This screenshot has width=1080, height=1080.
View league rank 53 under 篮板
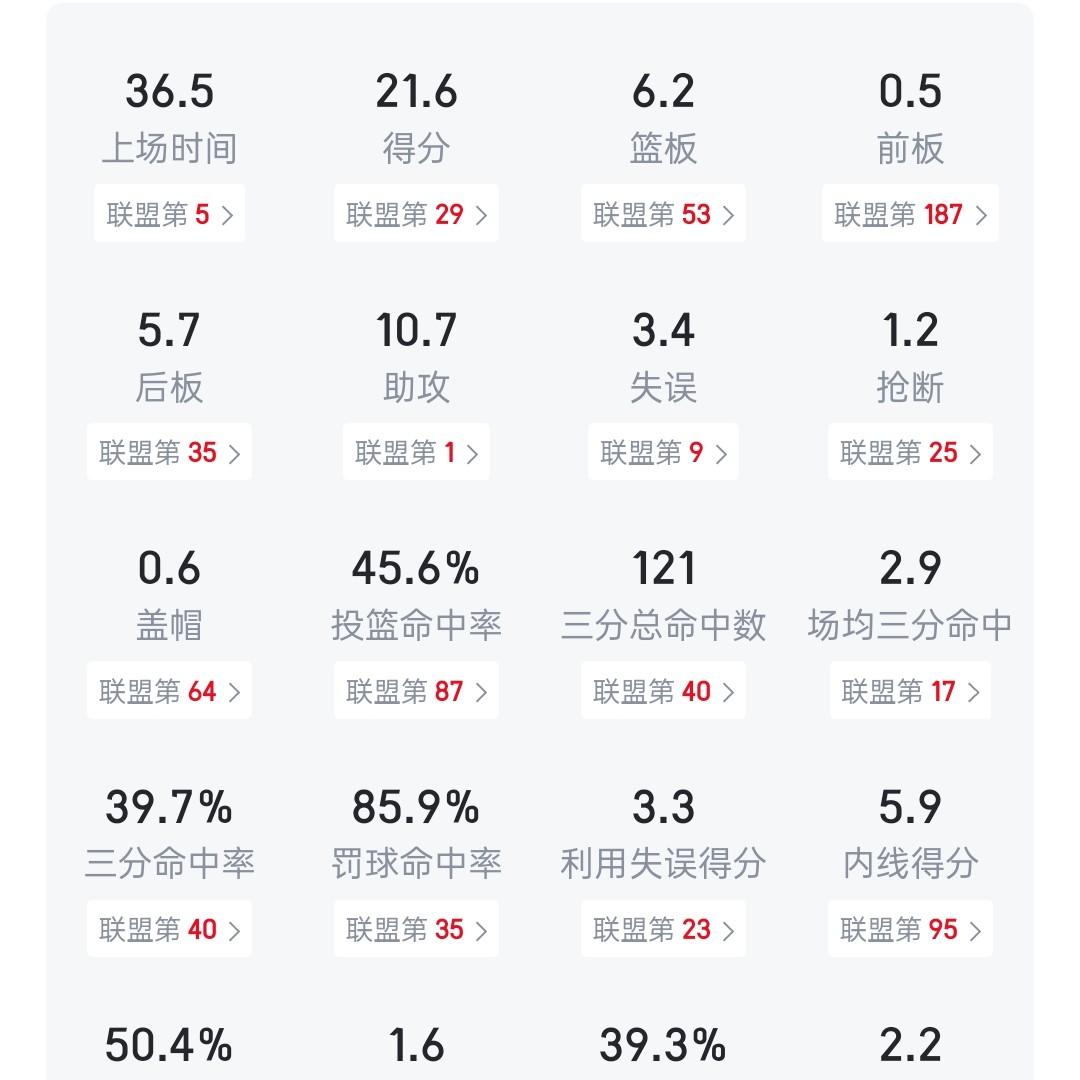click(663, 214)
